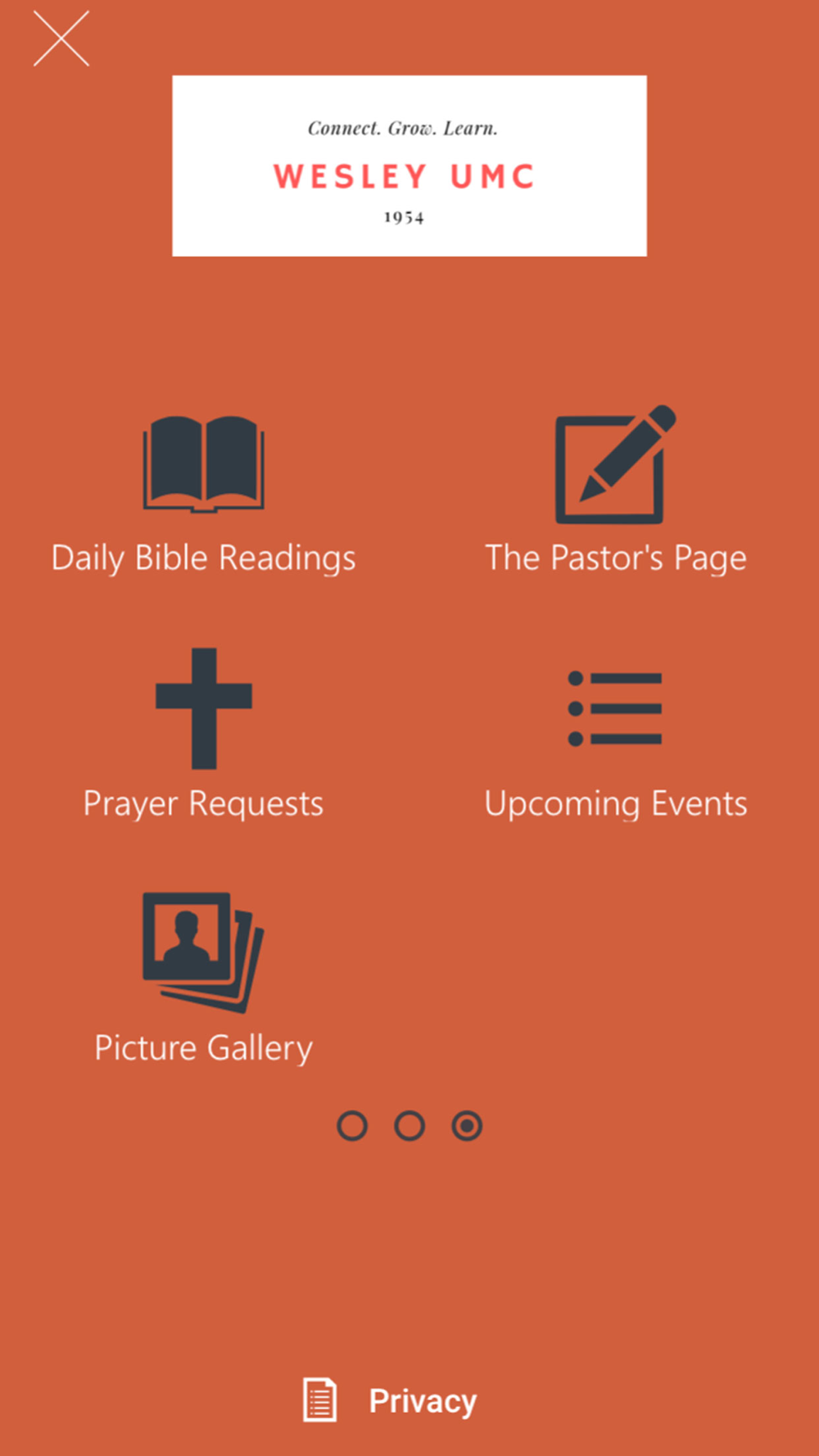Screen dimensions: 819x1456
Task: Open the Privacy link
Action: (x=390, y=1400)
